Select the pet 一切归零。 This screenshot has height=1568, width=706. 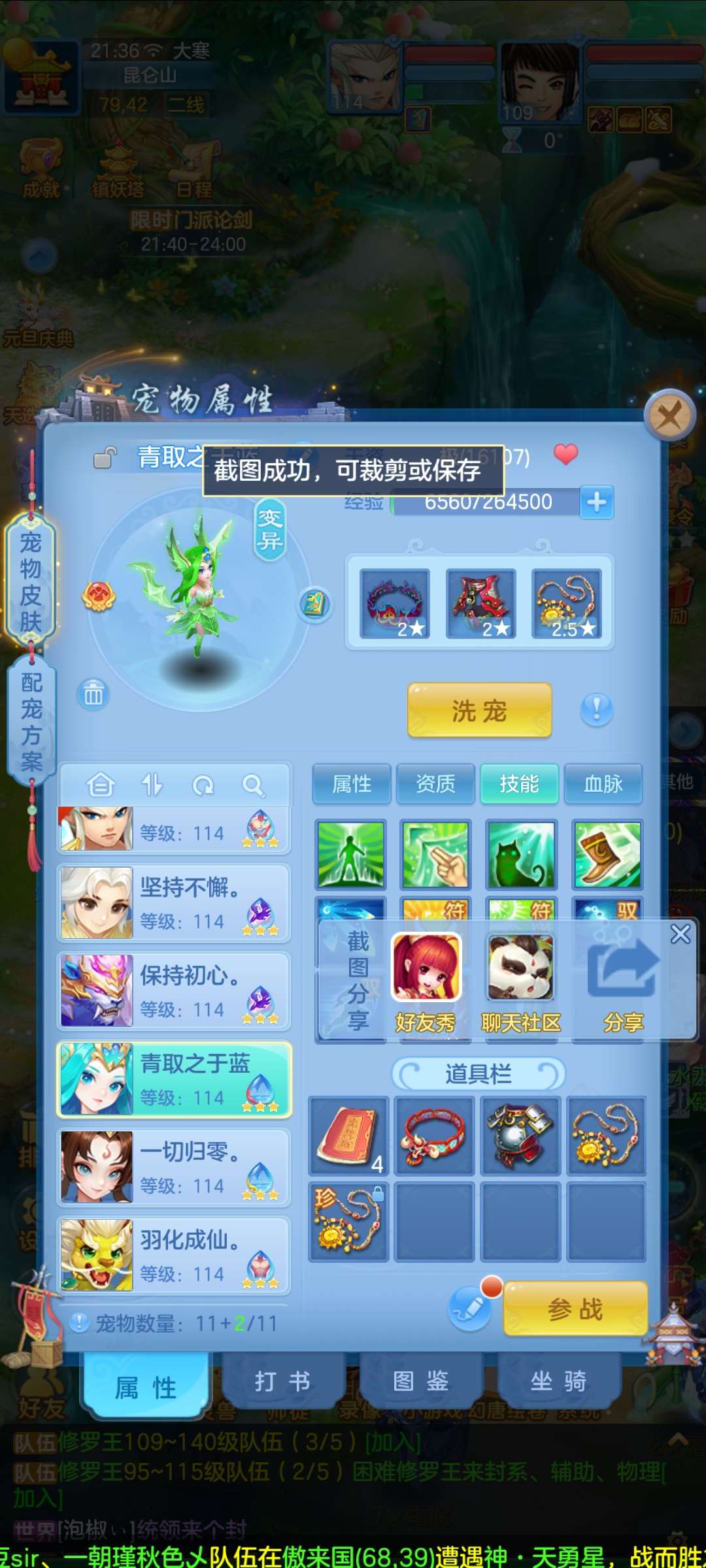point(174,1168)
